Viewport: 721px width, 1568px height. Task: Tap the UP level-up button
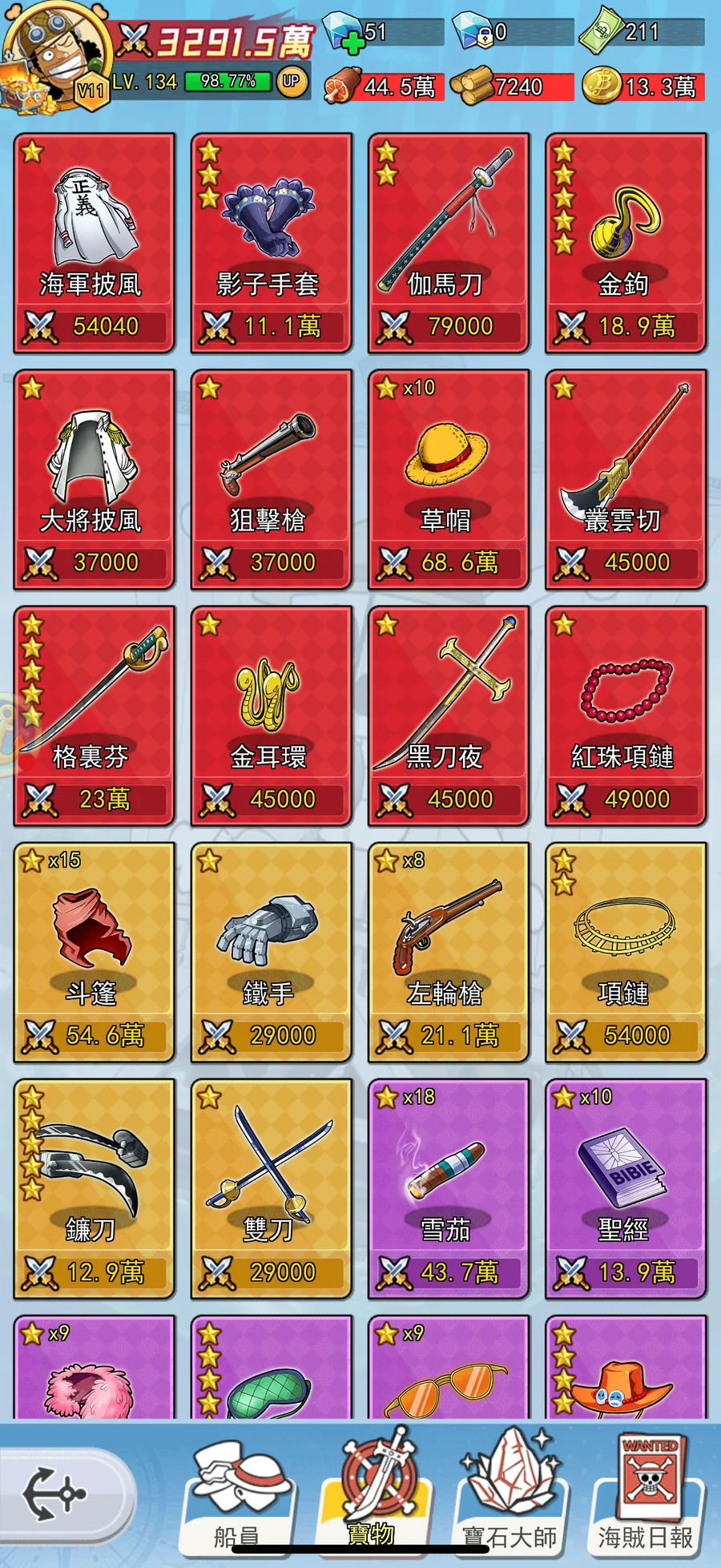tap(292, 82)
